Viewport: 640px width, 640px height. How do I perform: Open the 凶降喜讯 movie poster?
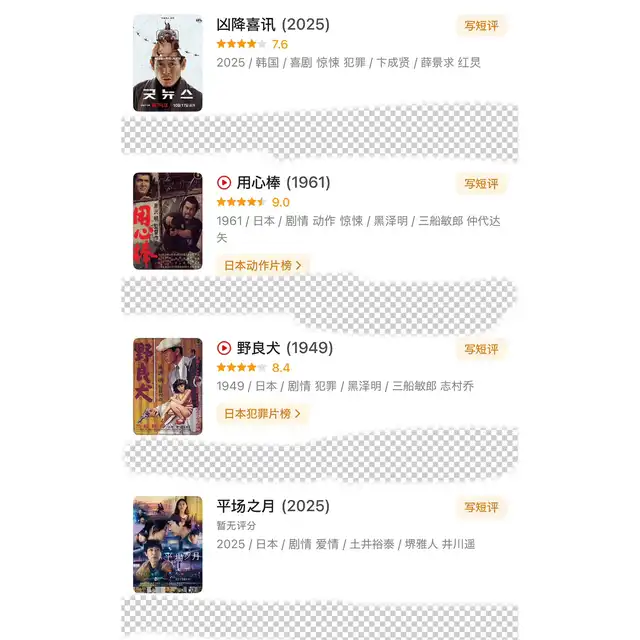(167, 63)
